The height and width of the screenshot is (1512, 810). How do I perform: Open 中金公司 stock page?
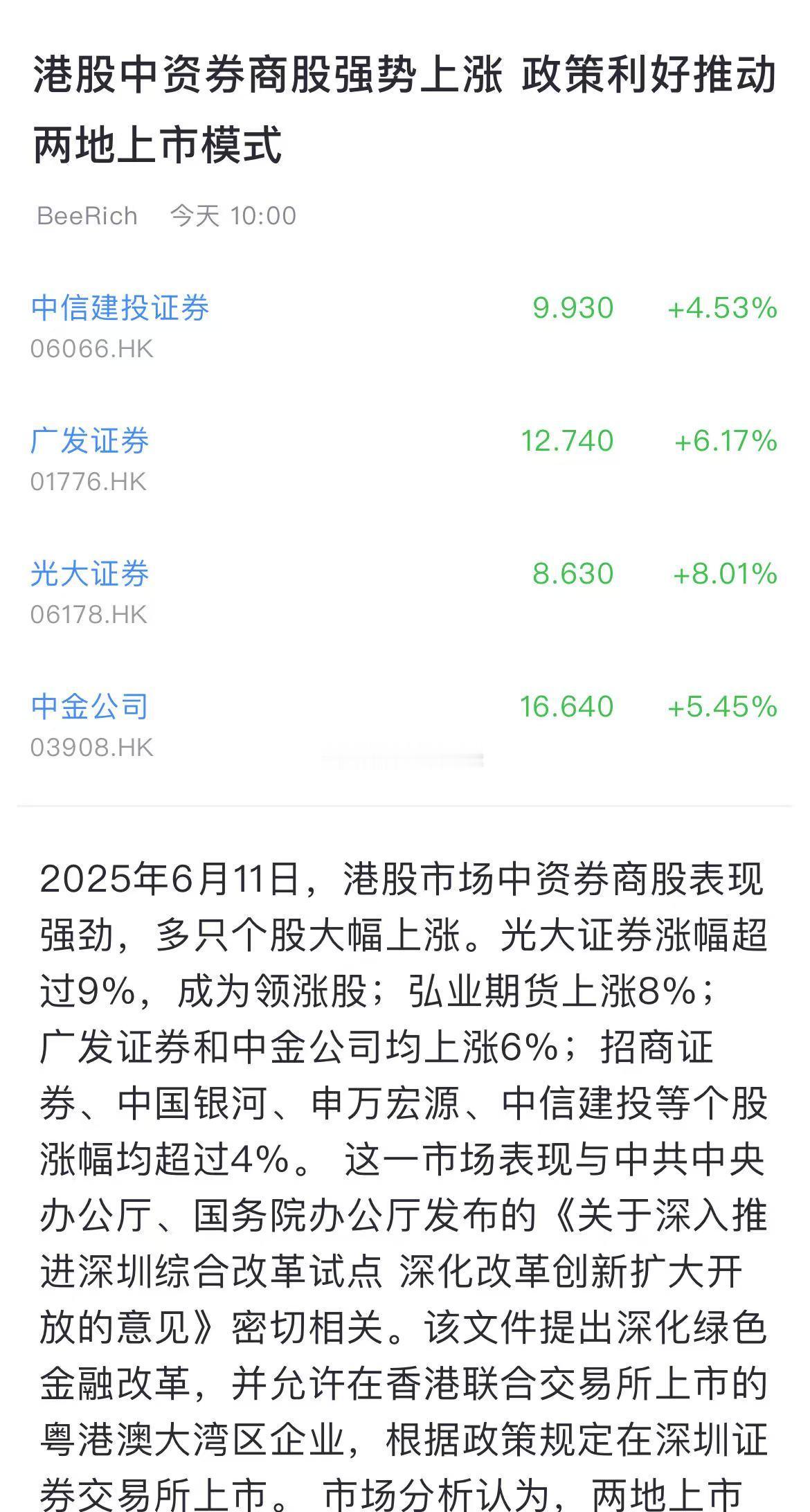[90, 708]
